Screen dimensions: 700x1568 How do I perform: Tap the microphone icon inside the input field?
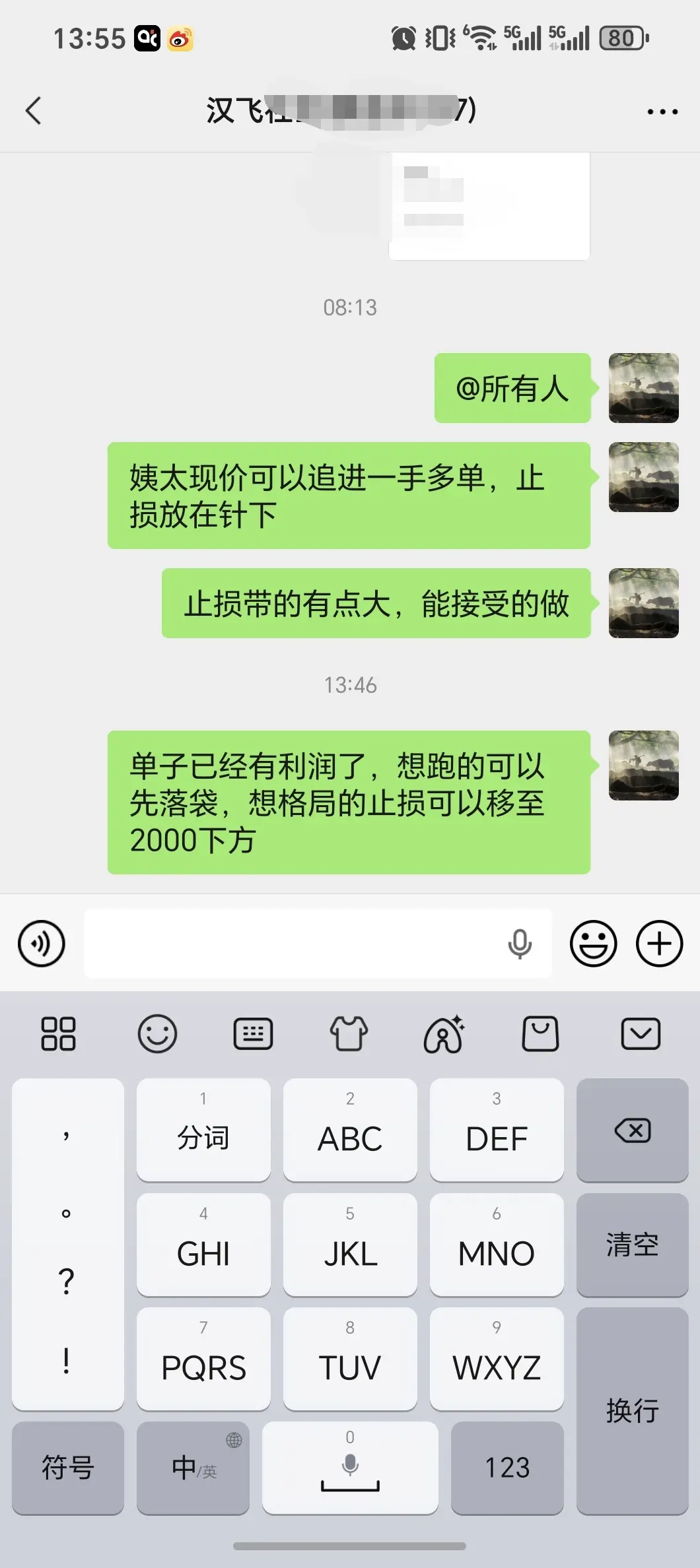pyautogui.click(x=521, y=944)
